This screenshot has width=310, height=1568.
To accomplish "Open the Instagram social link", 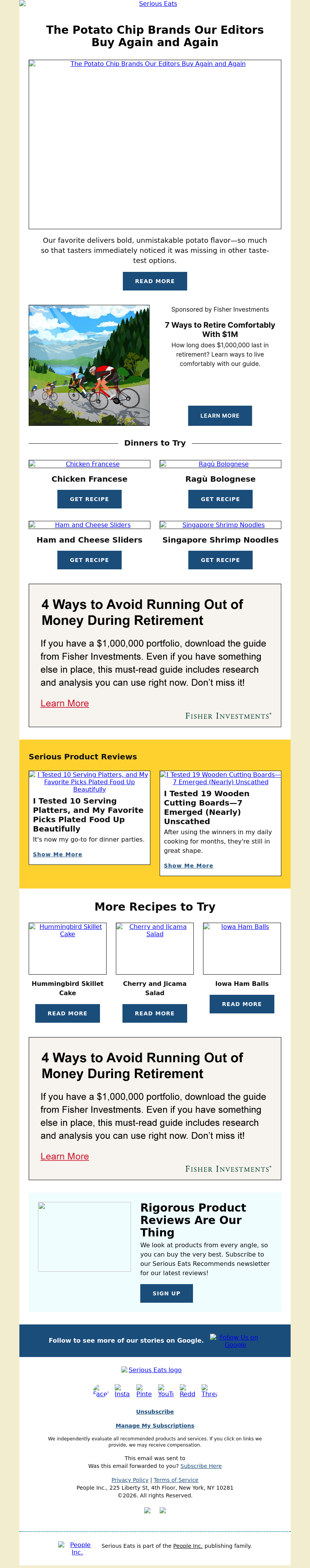I will (122, 1394).
